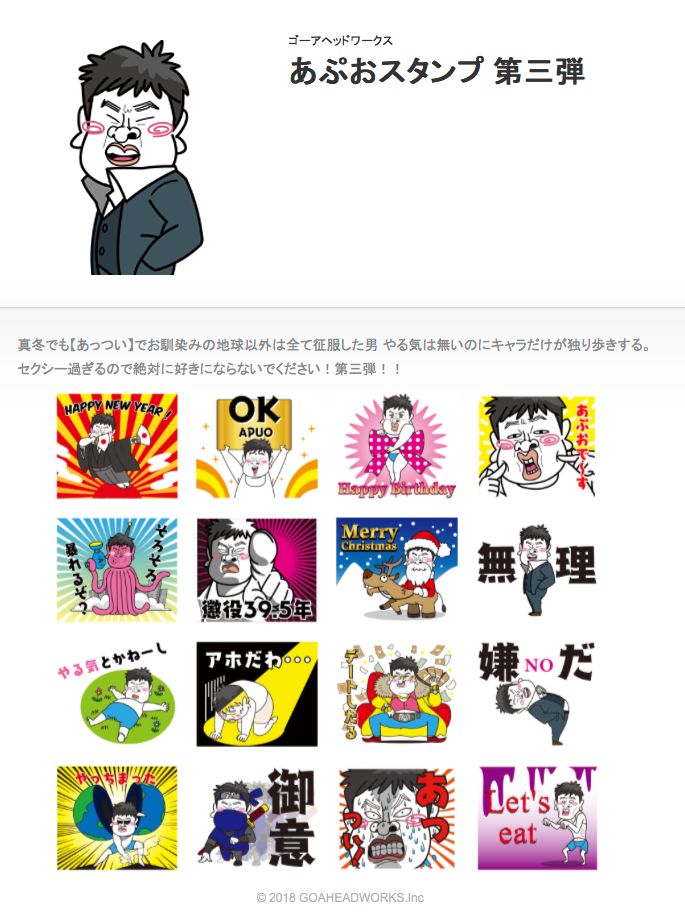Preview the 嫌だ NO sticker
Image resolution: width=685 pixels, height=914 pixels.
[x=537, y=694]
